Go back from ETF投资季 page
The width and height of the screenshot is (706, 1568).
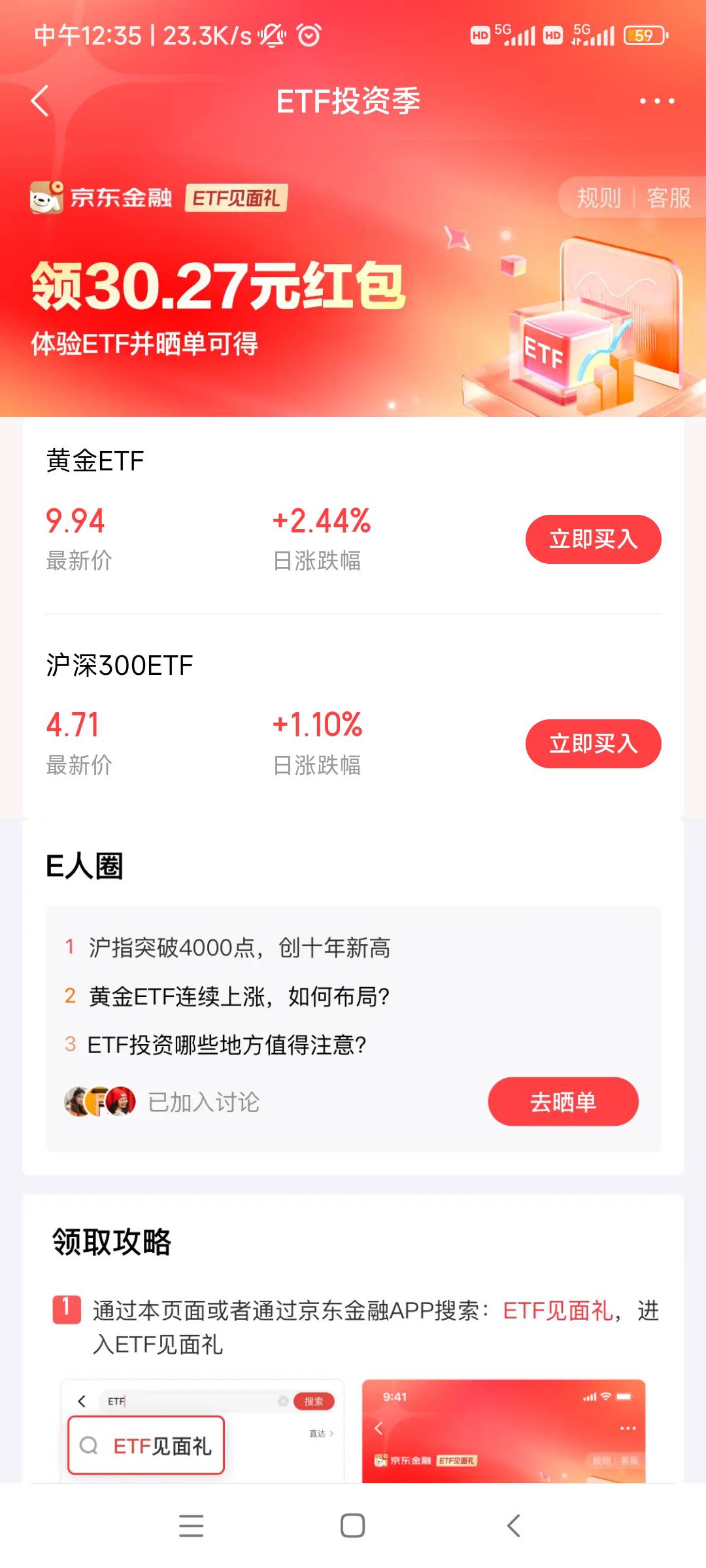coord(41,101)
